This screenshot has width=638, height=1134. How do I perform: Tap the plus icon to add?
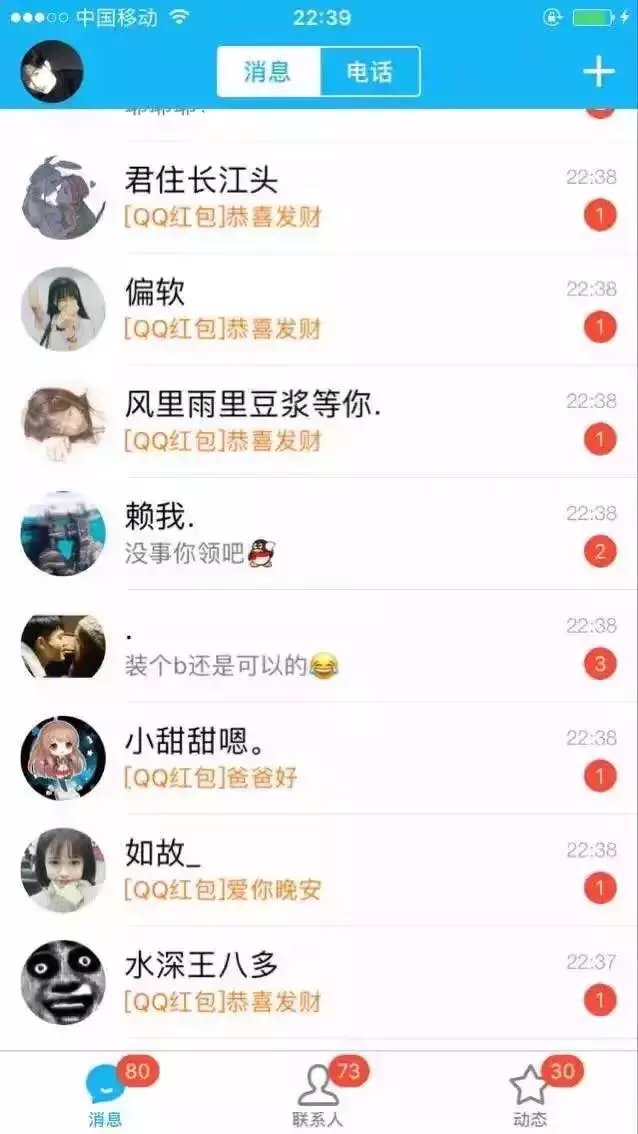click(598, 72)
